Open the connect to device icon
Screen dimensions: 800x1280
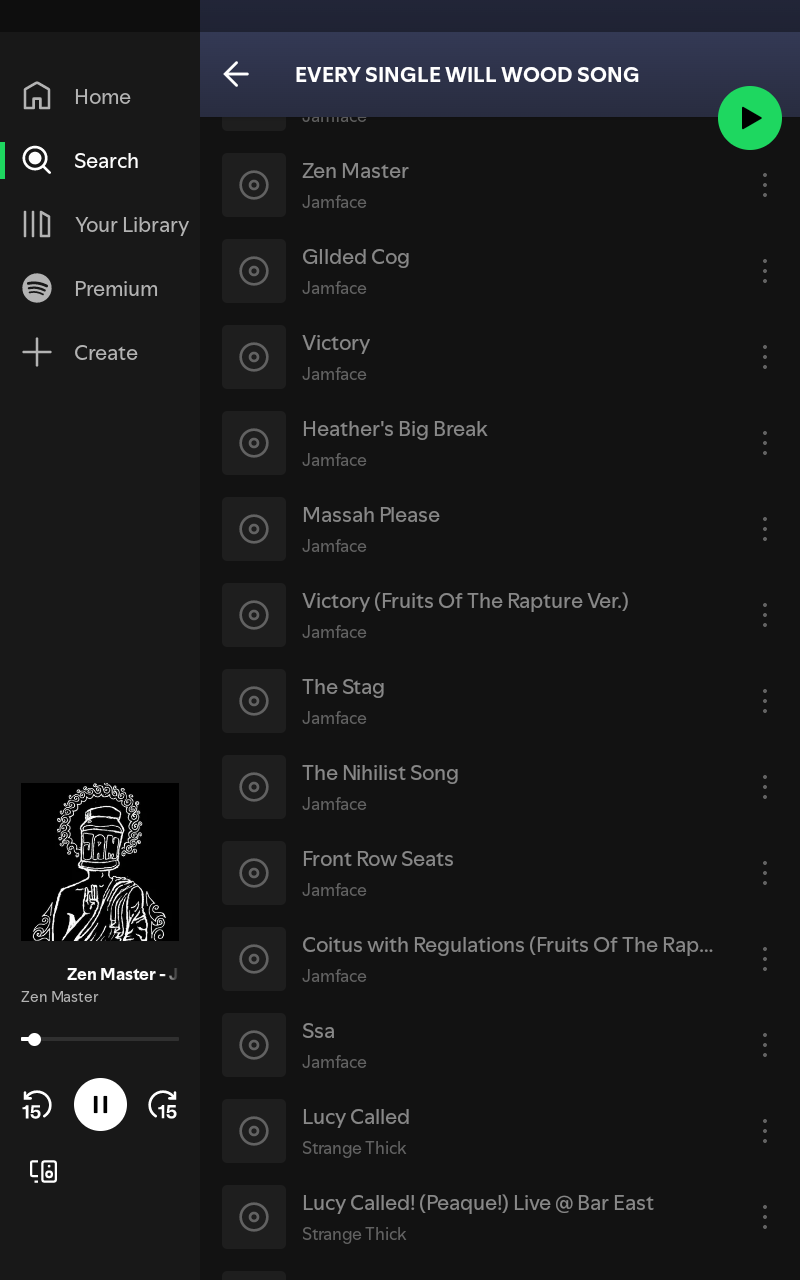coord(44,1171)
